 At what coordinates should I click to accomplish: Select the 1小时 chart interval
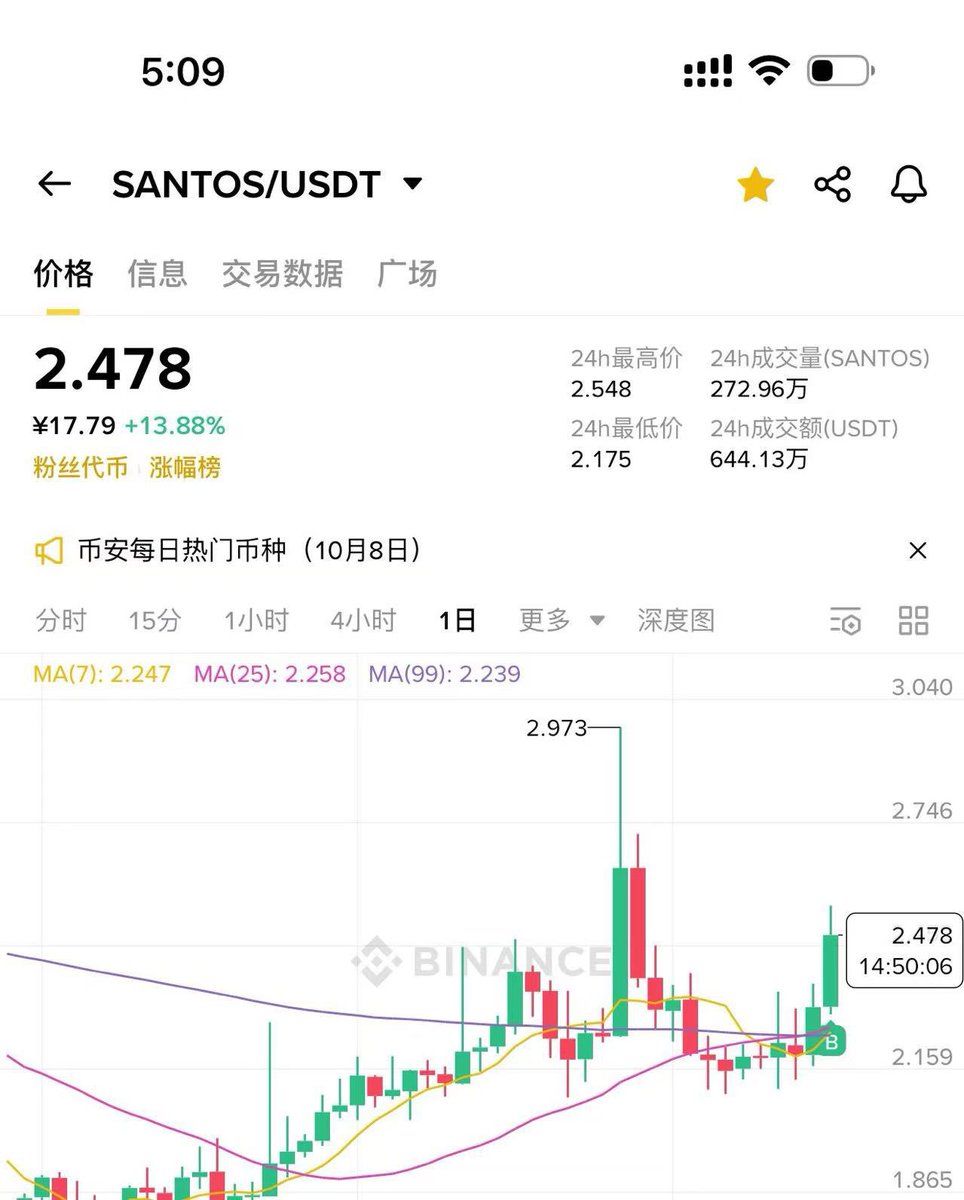(256, 620)
